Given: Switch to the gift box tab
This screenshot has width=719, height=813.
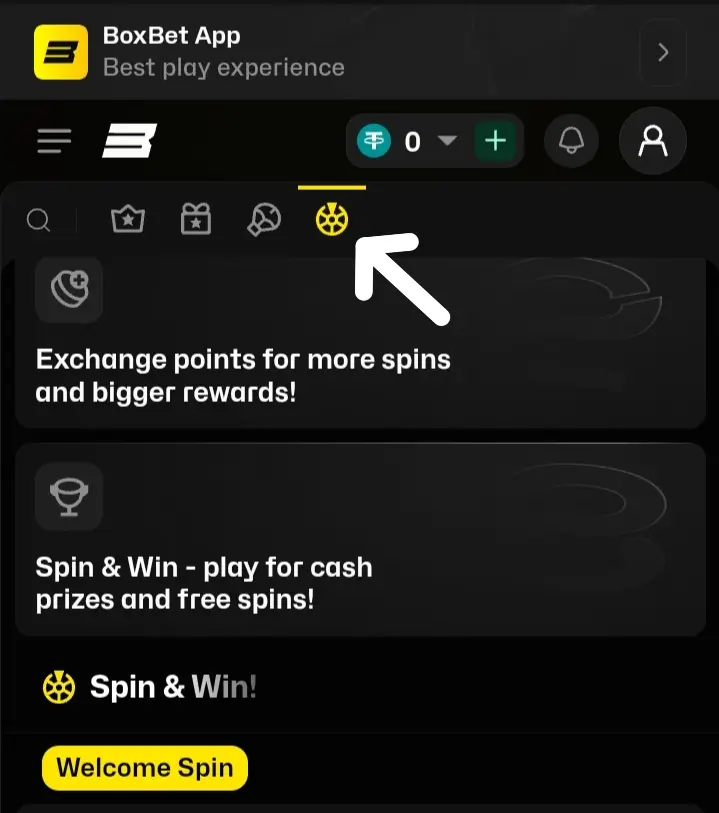Looking at the screenshot, I should [196, 220].
